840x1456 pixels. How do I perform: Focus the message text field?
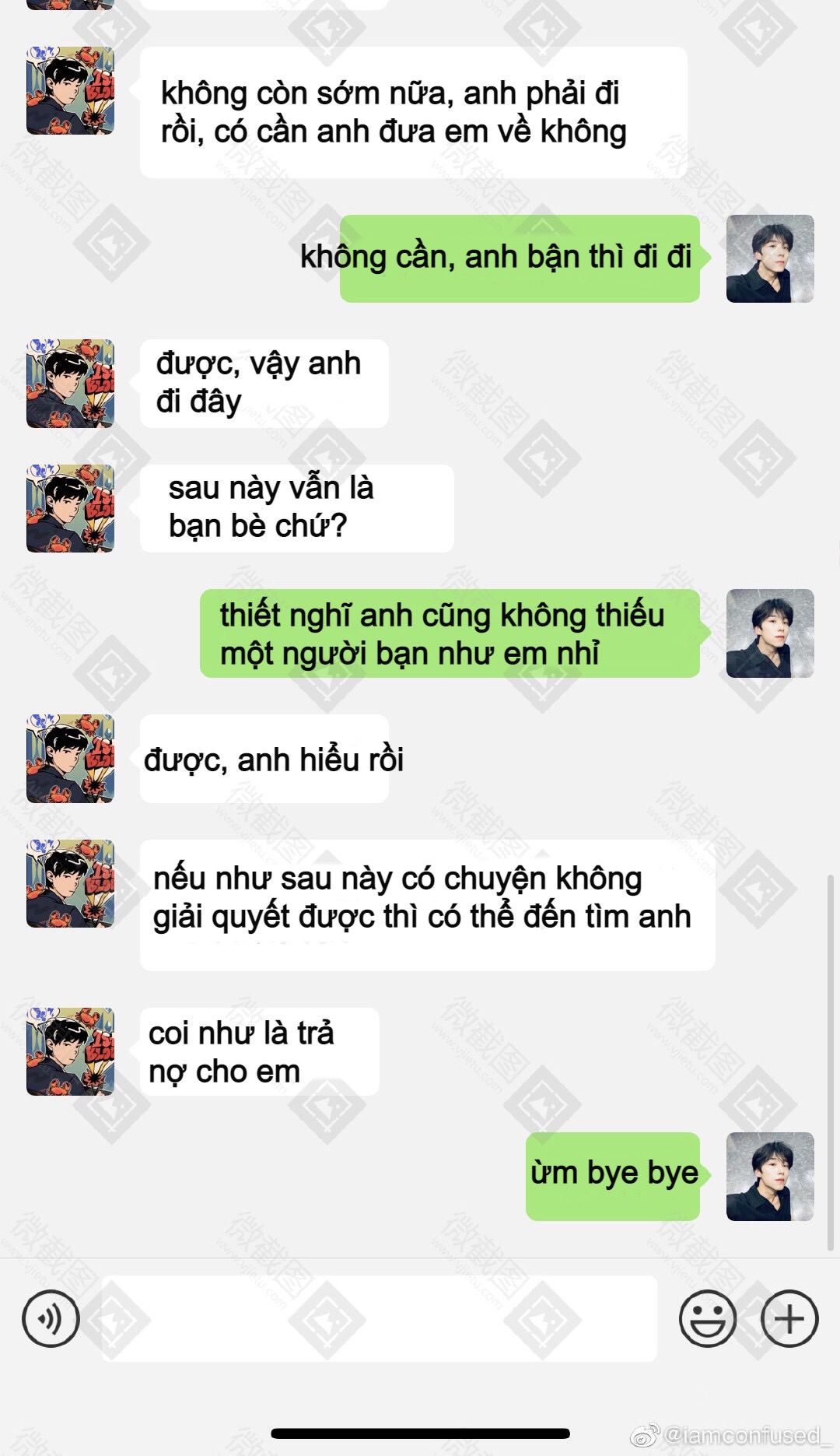pyautogui.click(x=380, y=1318)
